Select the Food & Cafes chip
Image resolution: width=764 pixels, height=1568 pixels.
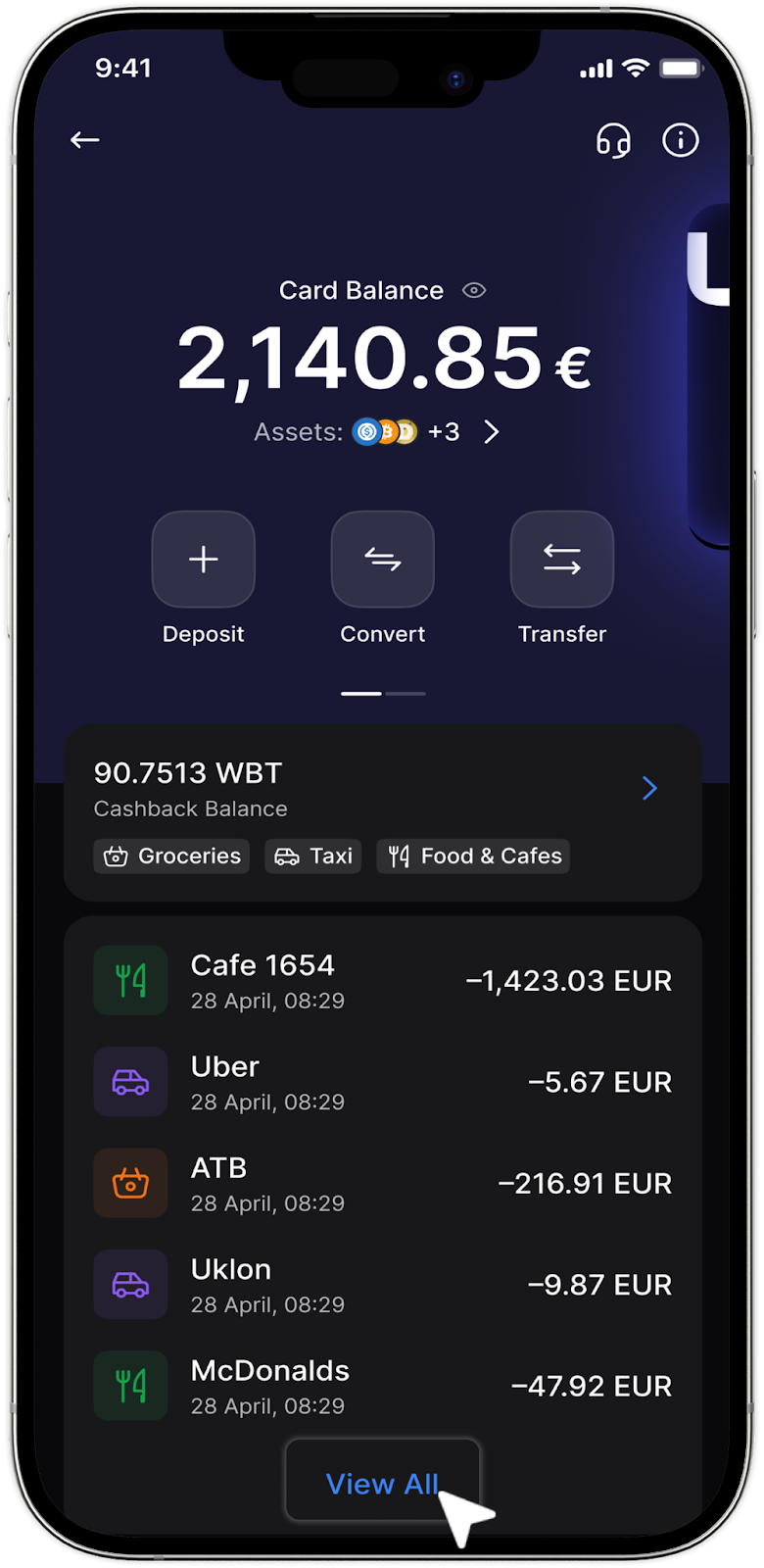(473, 856)
